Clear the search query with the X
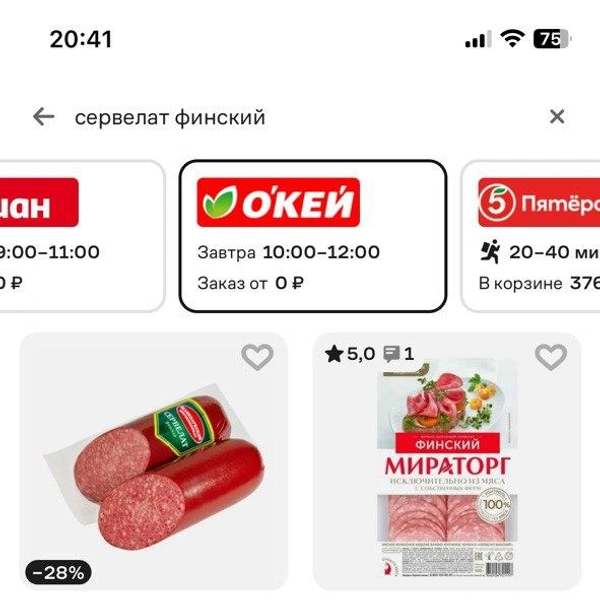Viewport: 600px width, 600px height. [x=557, y=117]
